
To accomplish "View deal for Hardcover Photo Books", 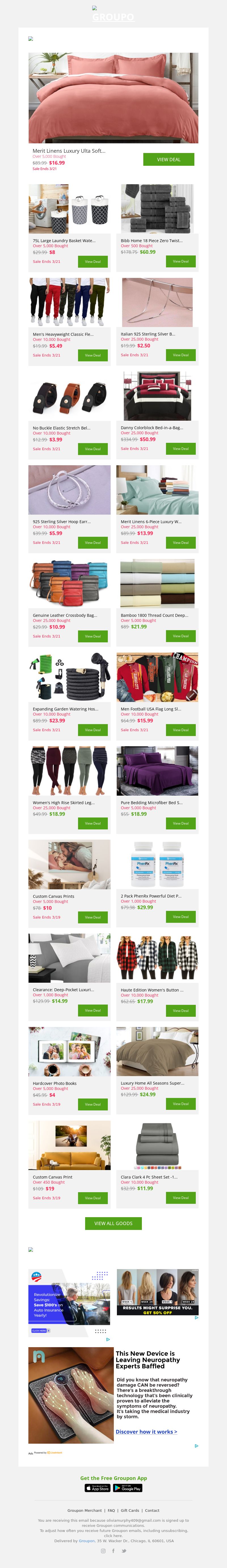I will 93,1104.
